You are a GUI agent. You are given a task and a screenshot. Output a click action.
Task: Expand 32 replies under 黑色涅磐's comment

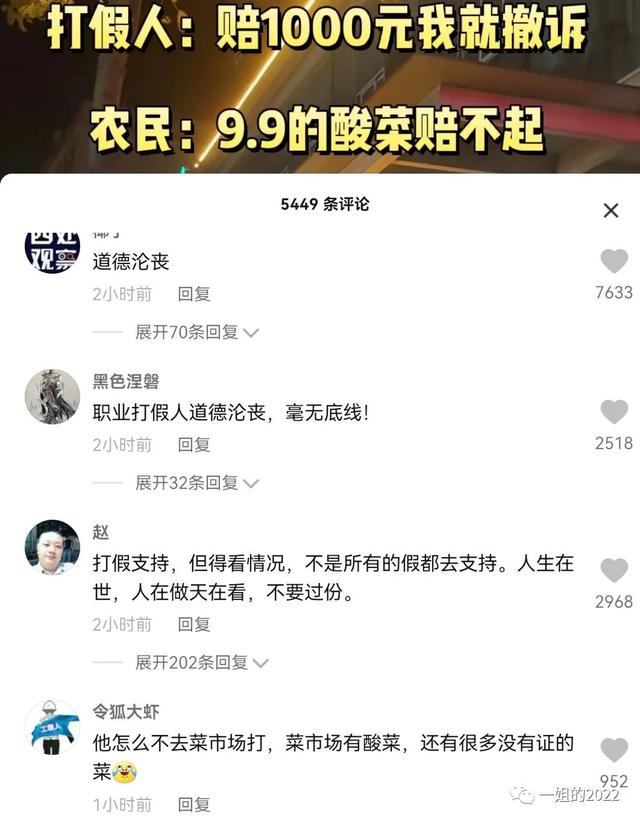click(197, 483)
